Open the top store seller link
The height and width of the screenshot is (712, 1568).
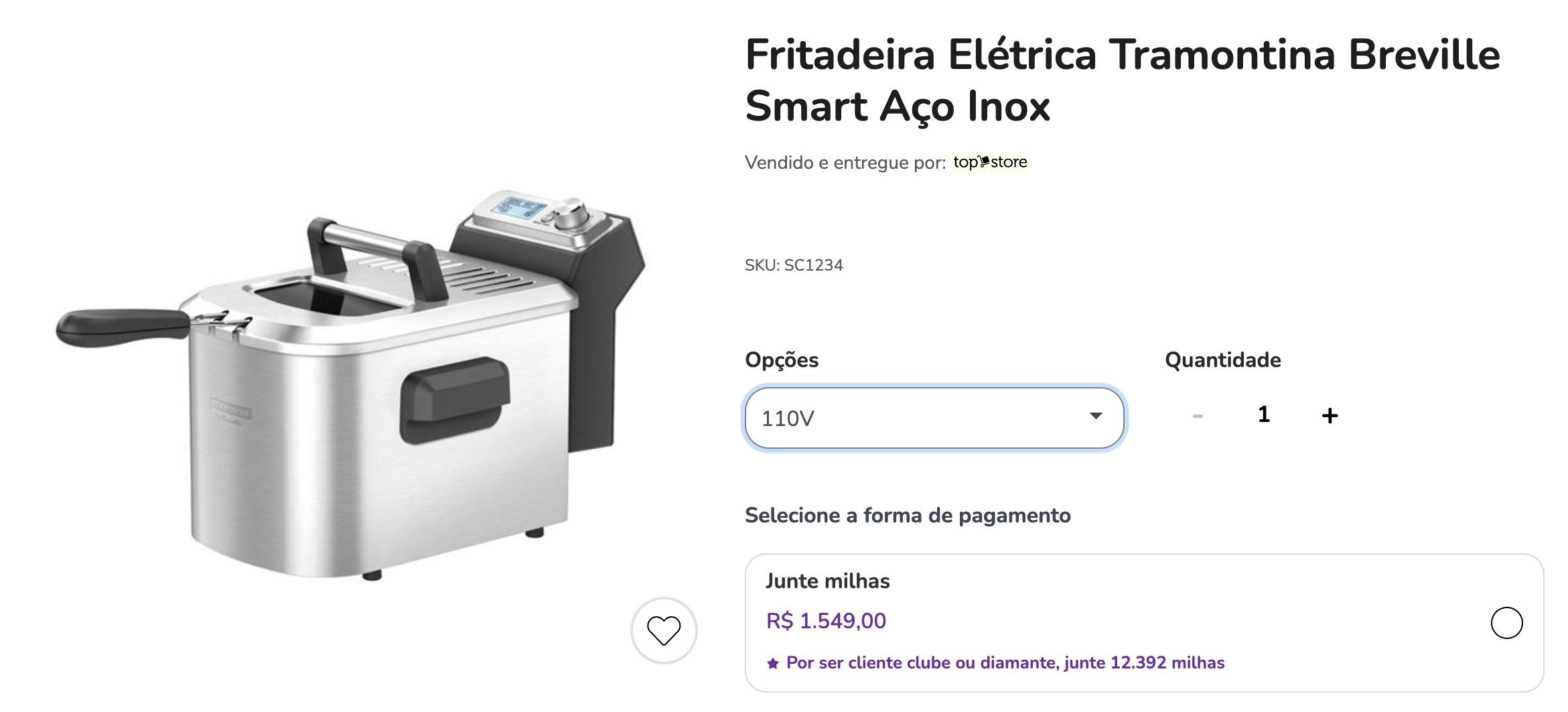(x=990, y=162)
